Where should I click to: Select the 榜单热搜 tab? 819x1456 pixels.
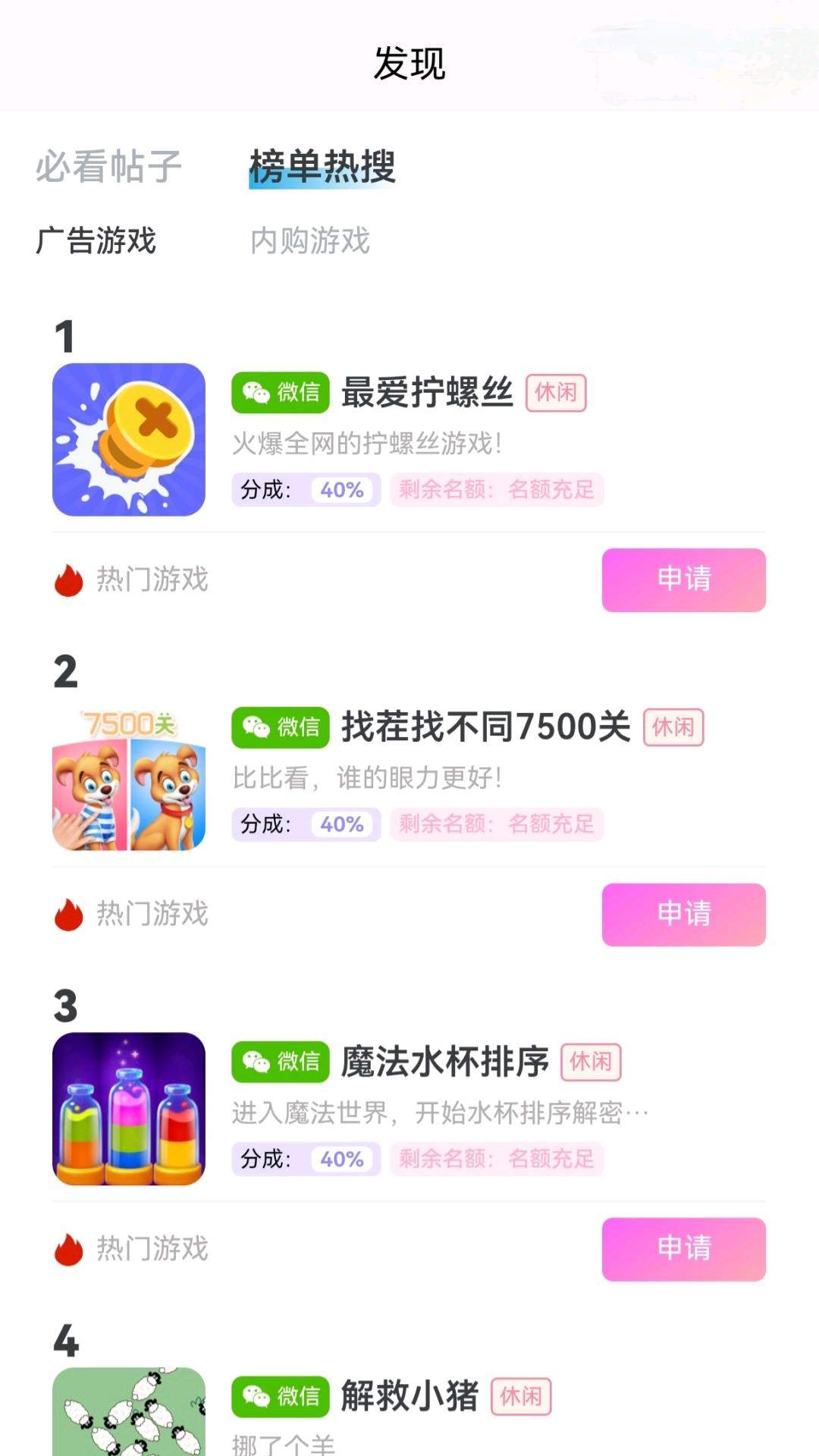pos(322,167)
